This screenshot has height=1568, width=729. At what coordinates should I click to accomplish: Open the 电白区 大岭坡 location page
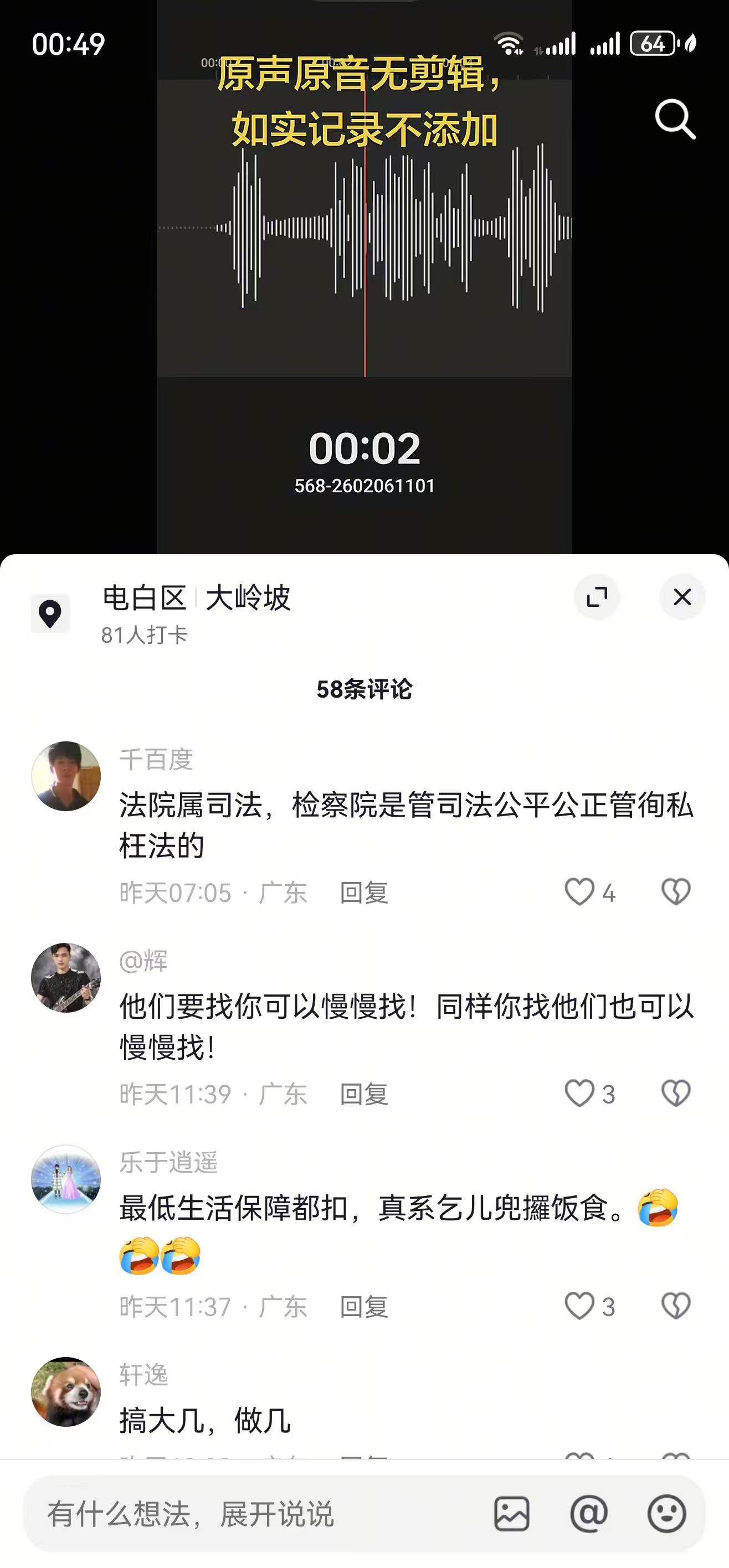[x=195, y=612]
